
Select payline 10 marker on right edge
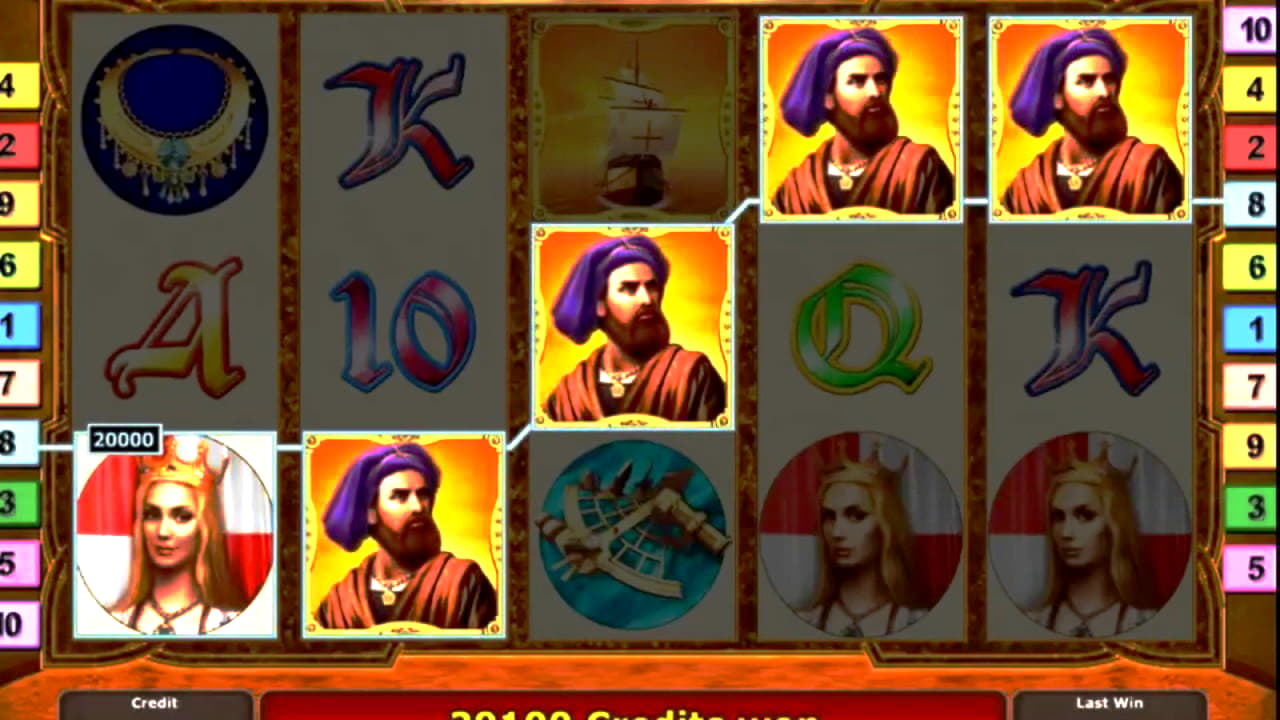click(x=1250, y=31)
